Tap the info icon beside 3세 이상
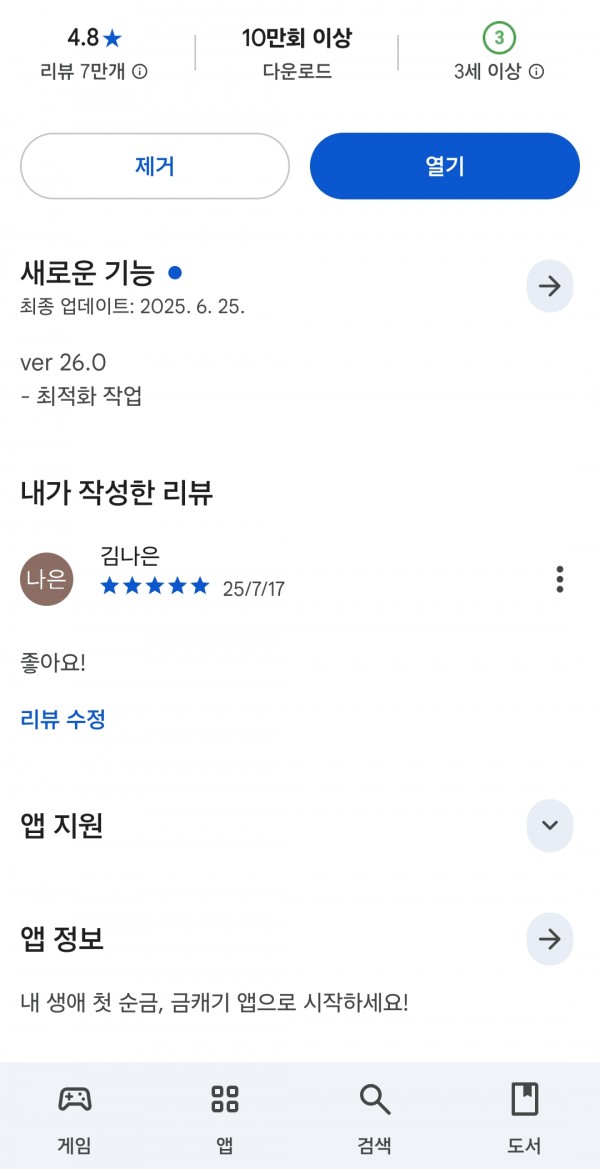Viewport: 600px width, 1169px height. coord(536,72)
